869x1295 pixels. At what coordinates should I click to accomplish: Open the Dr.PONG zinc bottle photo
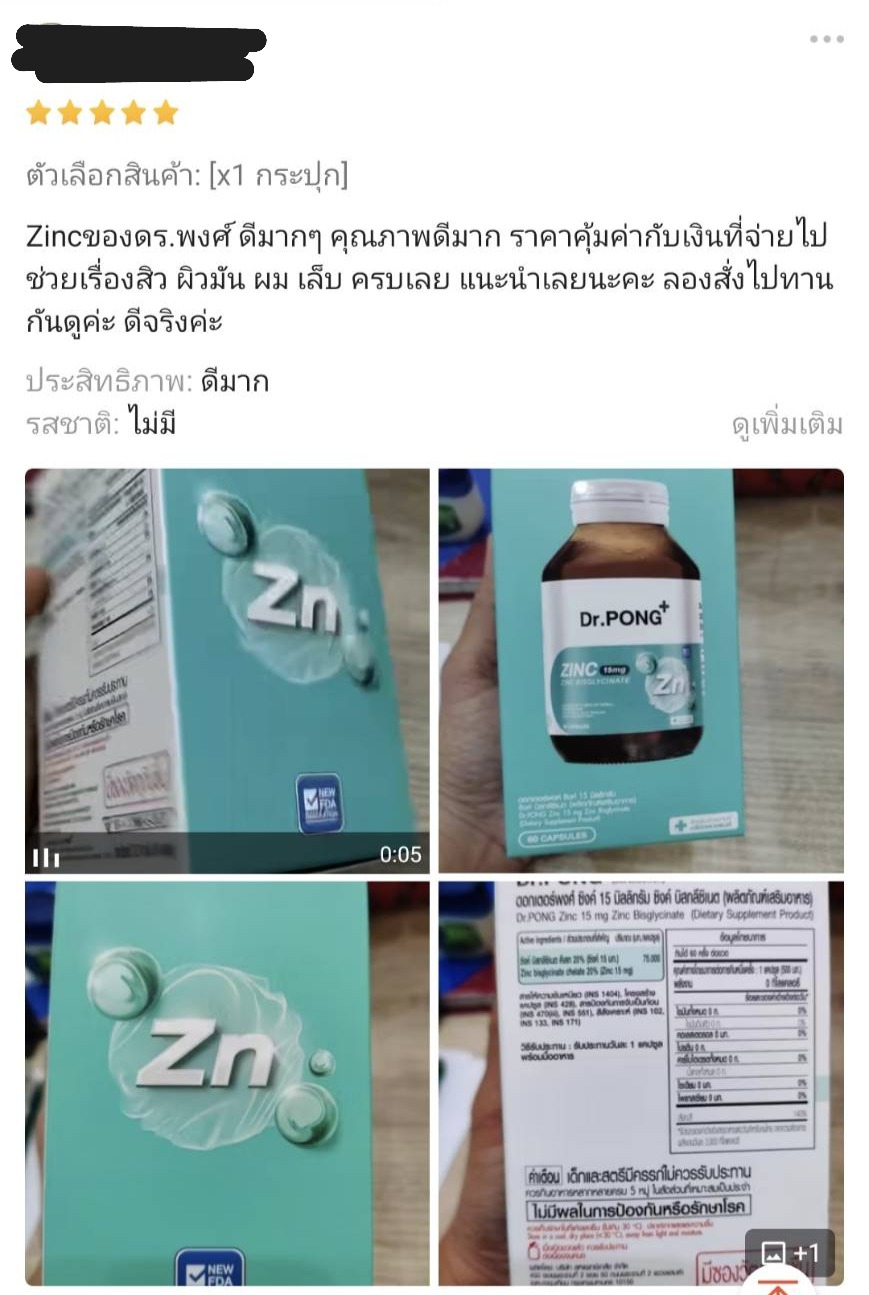[x=641, y=670]
